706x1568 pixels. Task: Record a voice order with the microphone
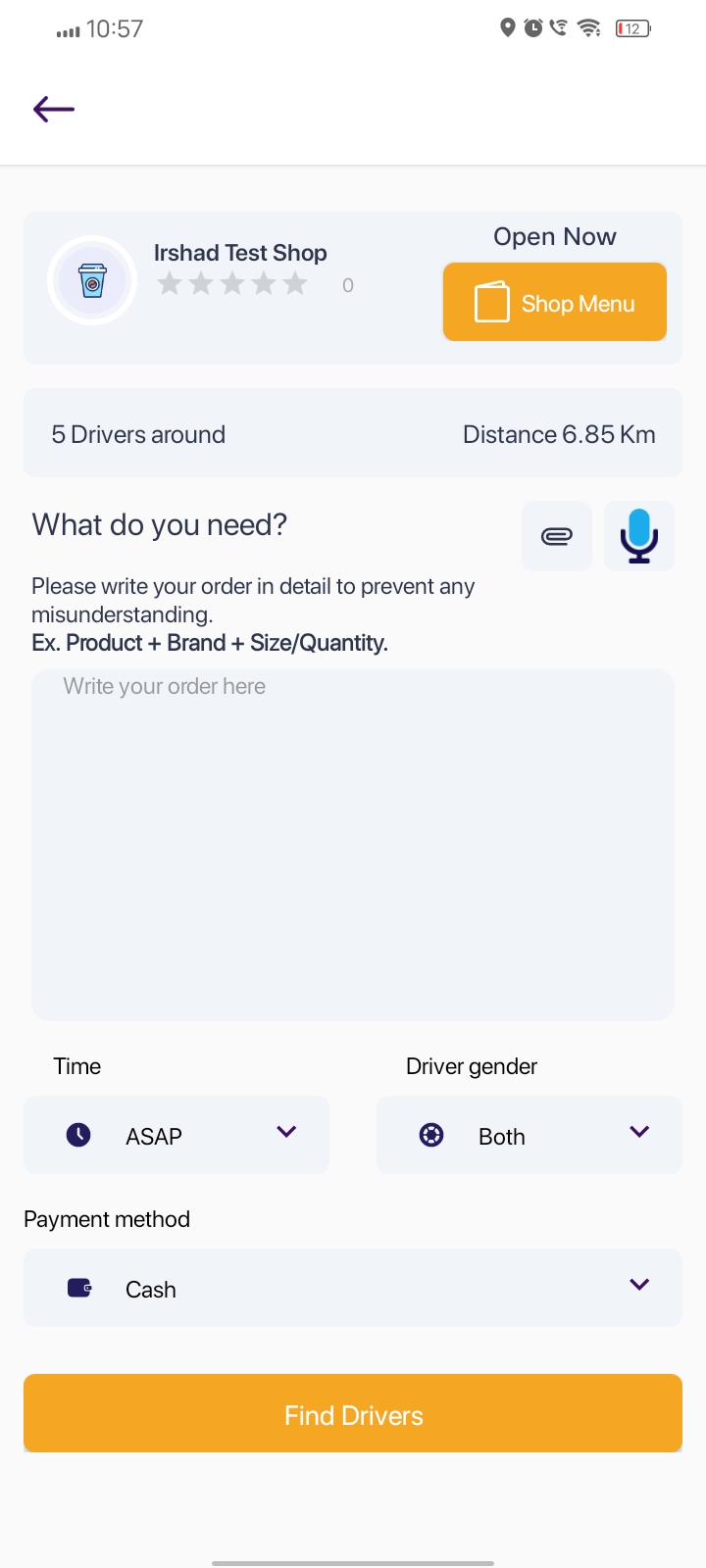point(639,536)
